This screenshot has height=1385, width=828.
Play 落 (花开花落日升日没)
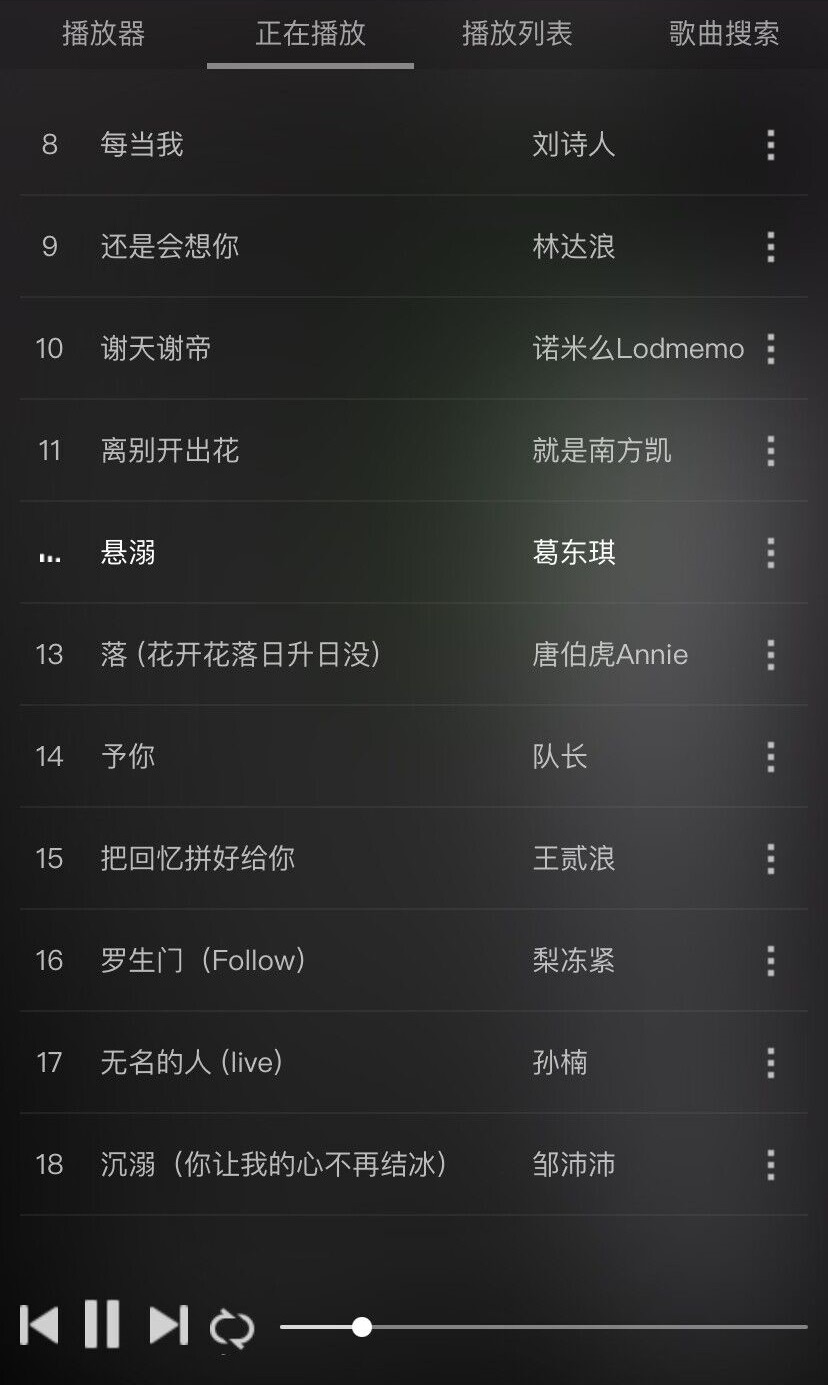pyautogui.click(x=414, y=655)
